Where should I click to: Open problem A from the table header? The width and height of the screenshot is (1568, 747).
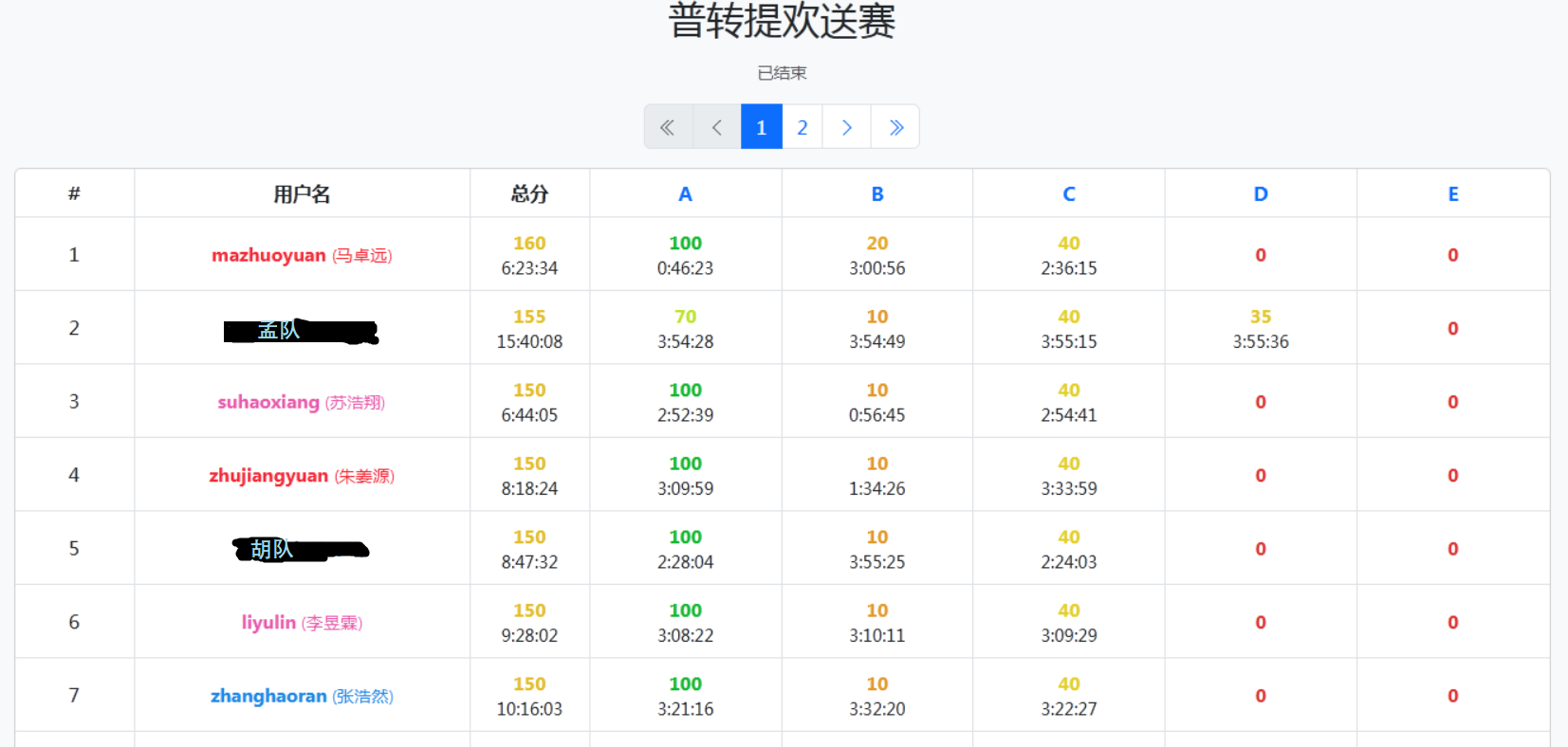pyautogui.click(x=685, y=194)
